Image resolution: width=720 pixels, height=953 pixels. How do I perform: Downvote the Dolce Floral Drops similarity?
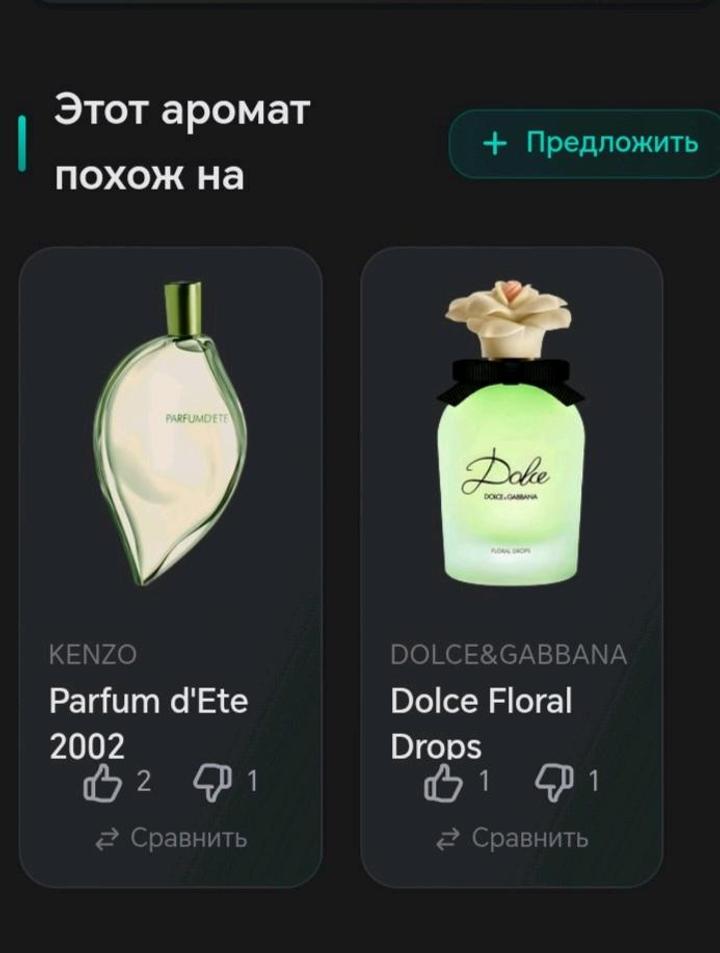click(555, 782)
